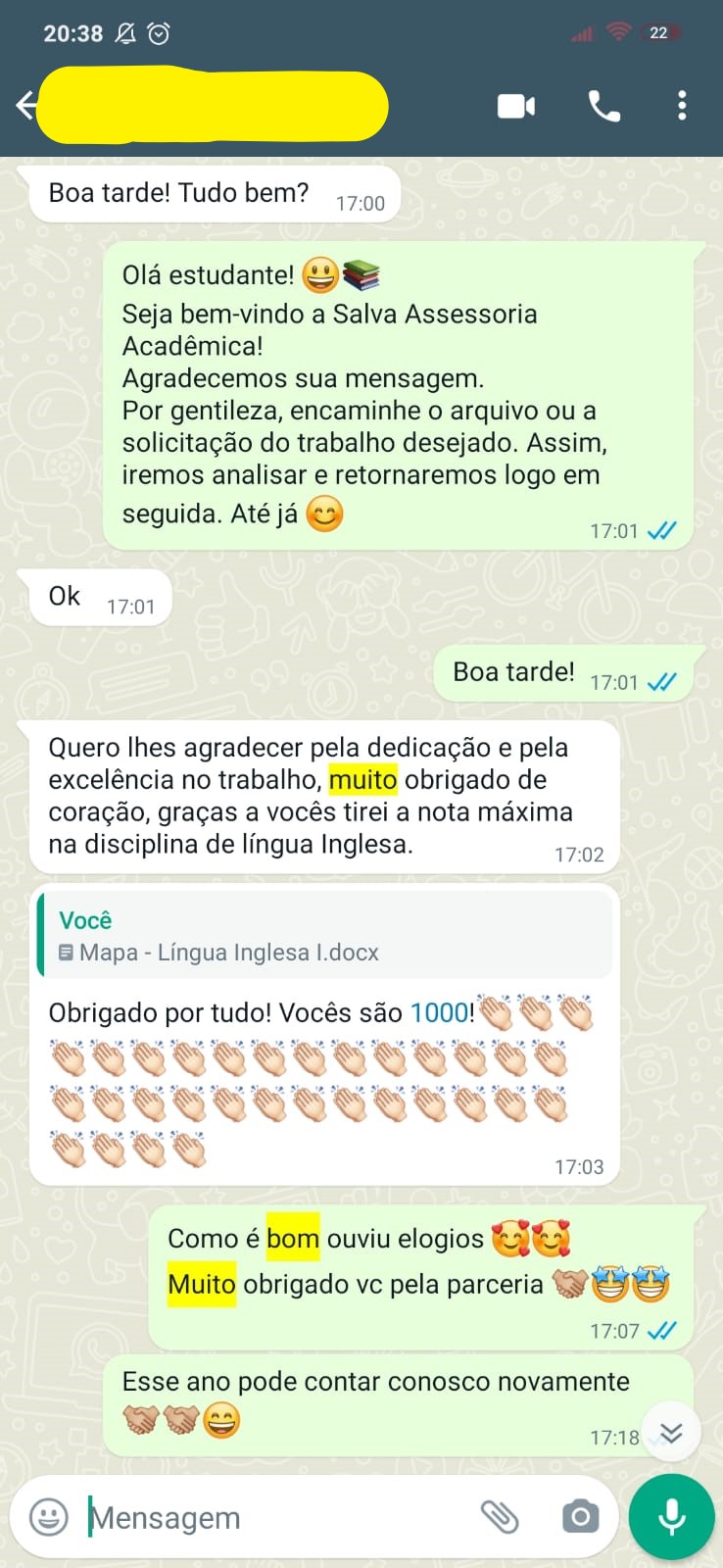
Task: Tap the microphone voice message button
Action: [x=672, y=1516]
